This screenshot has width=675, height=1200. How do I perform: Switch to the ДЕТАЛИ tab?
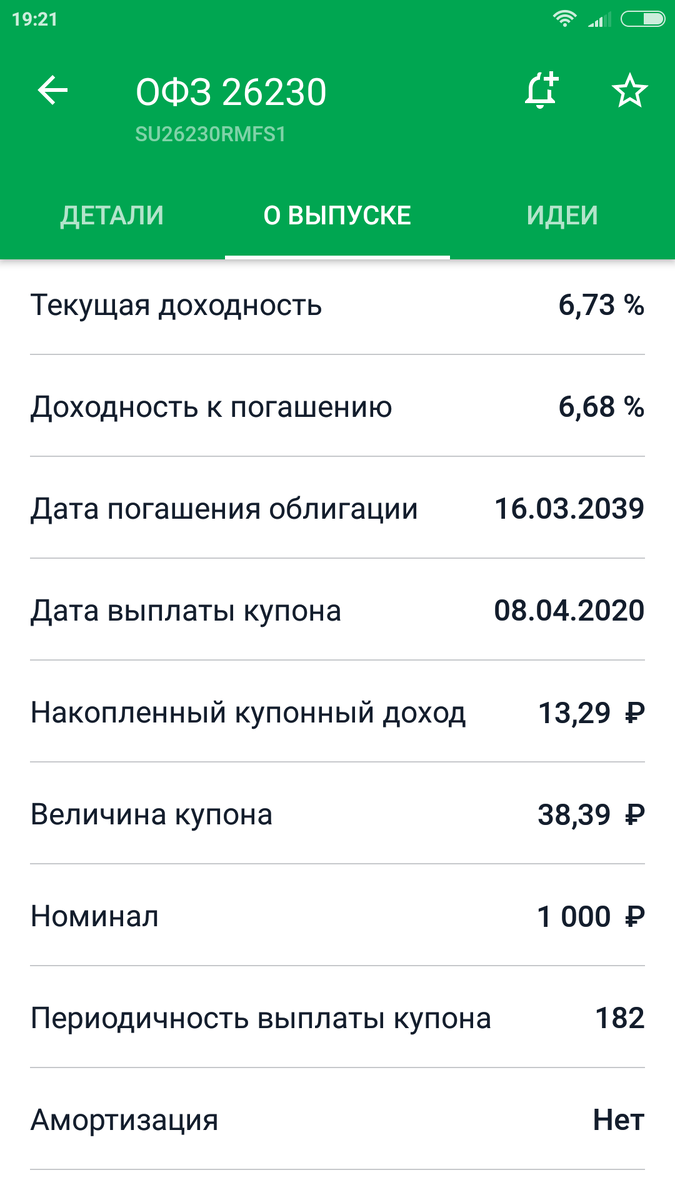(112, 215)
